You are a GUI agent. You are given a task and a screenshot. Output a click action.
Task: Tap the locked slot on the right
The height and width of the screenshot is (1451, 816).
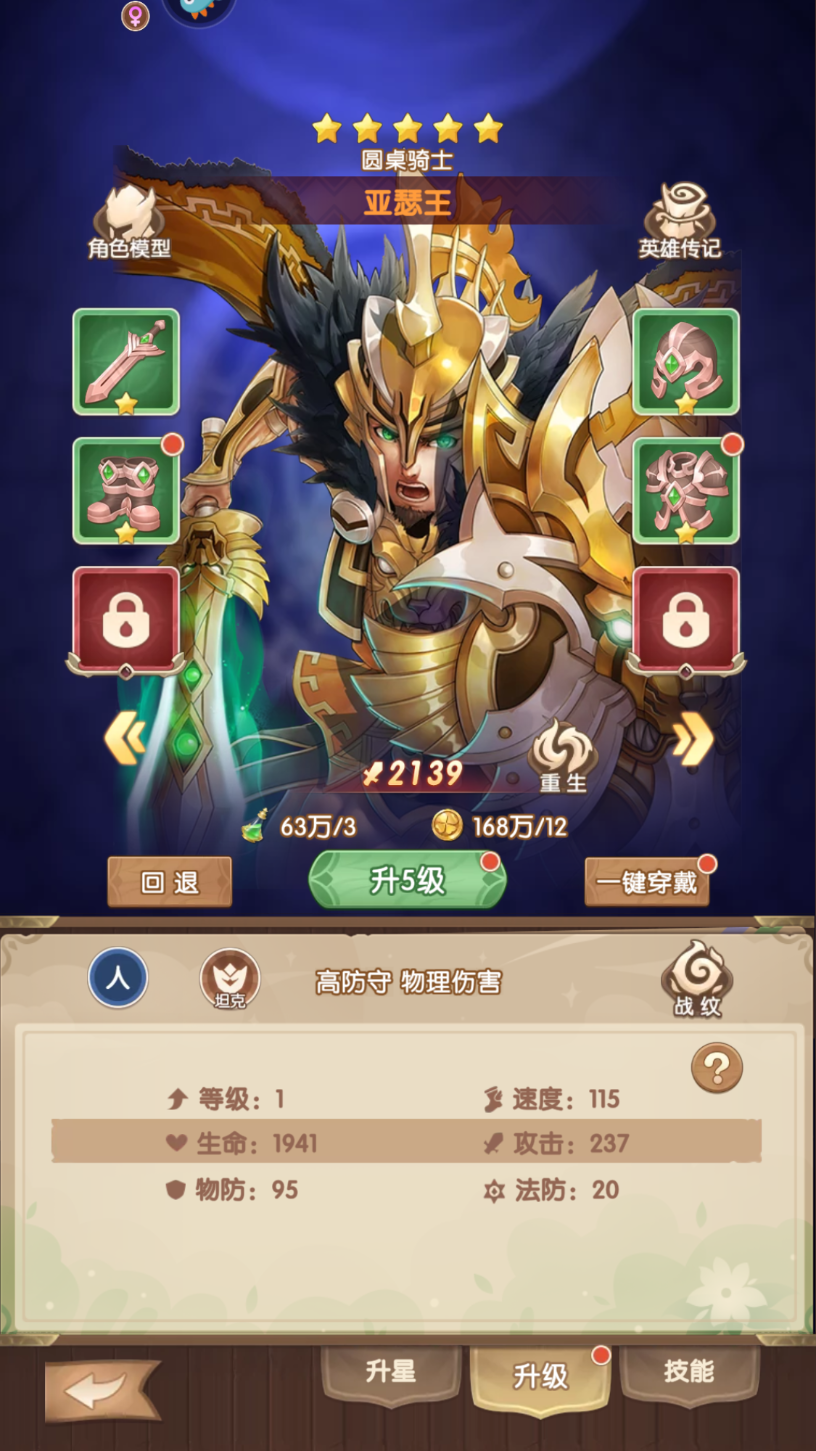686,622
